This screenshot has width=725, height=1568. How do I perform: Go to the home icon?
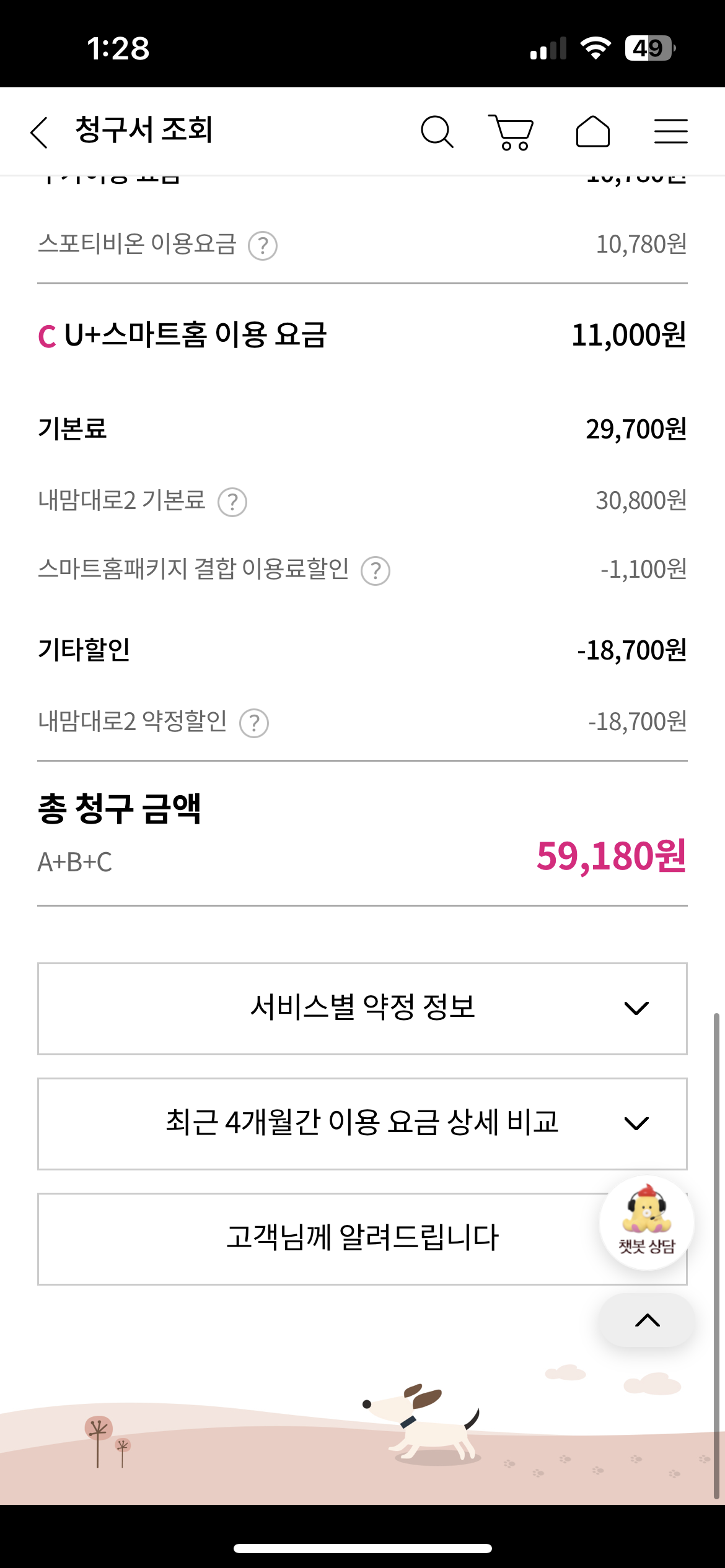592,132
